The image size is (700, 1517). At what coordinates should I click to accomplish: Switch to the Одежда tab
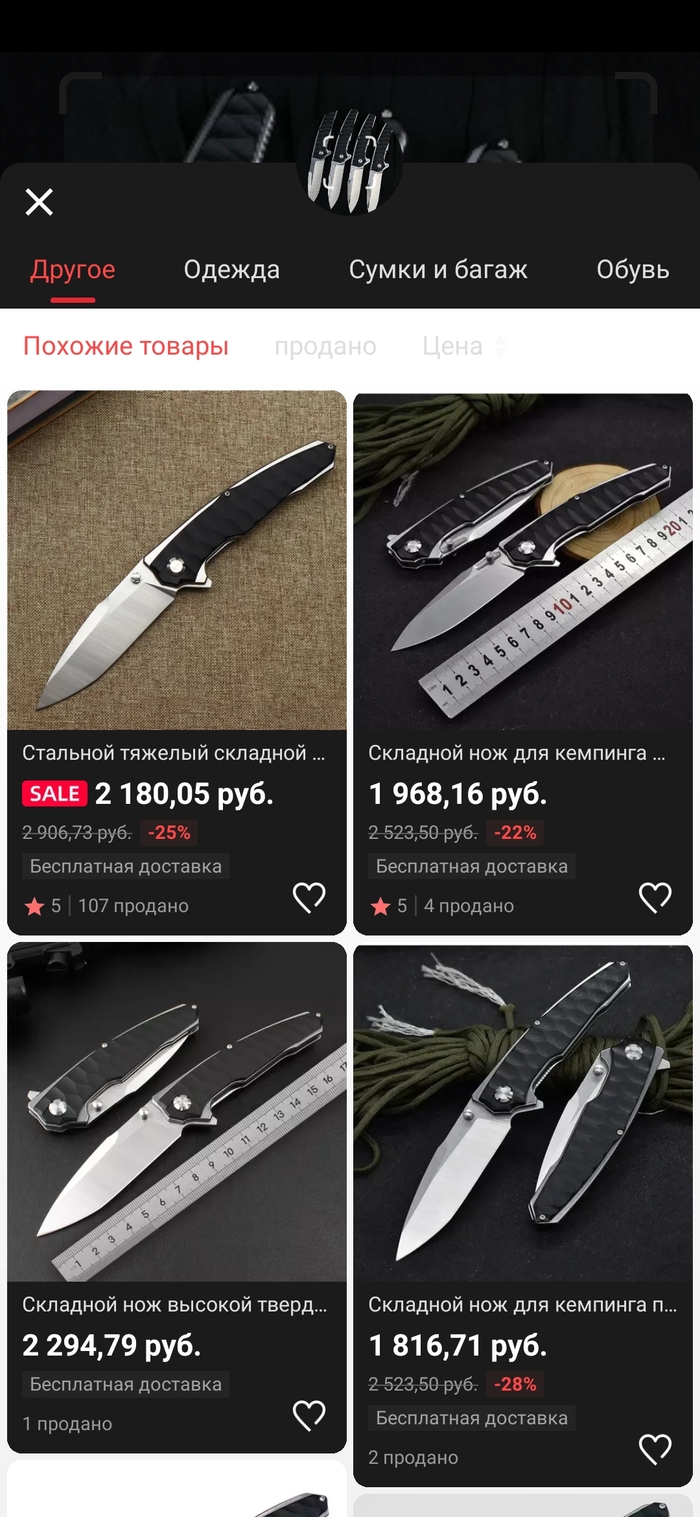pyautogui.click(x=231, y=270)
